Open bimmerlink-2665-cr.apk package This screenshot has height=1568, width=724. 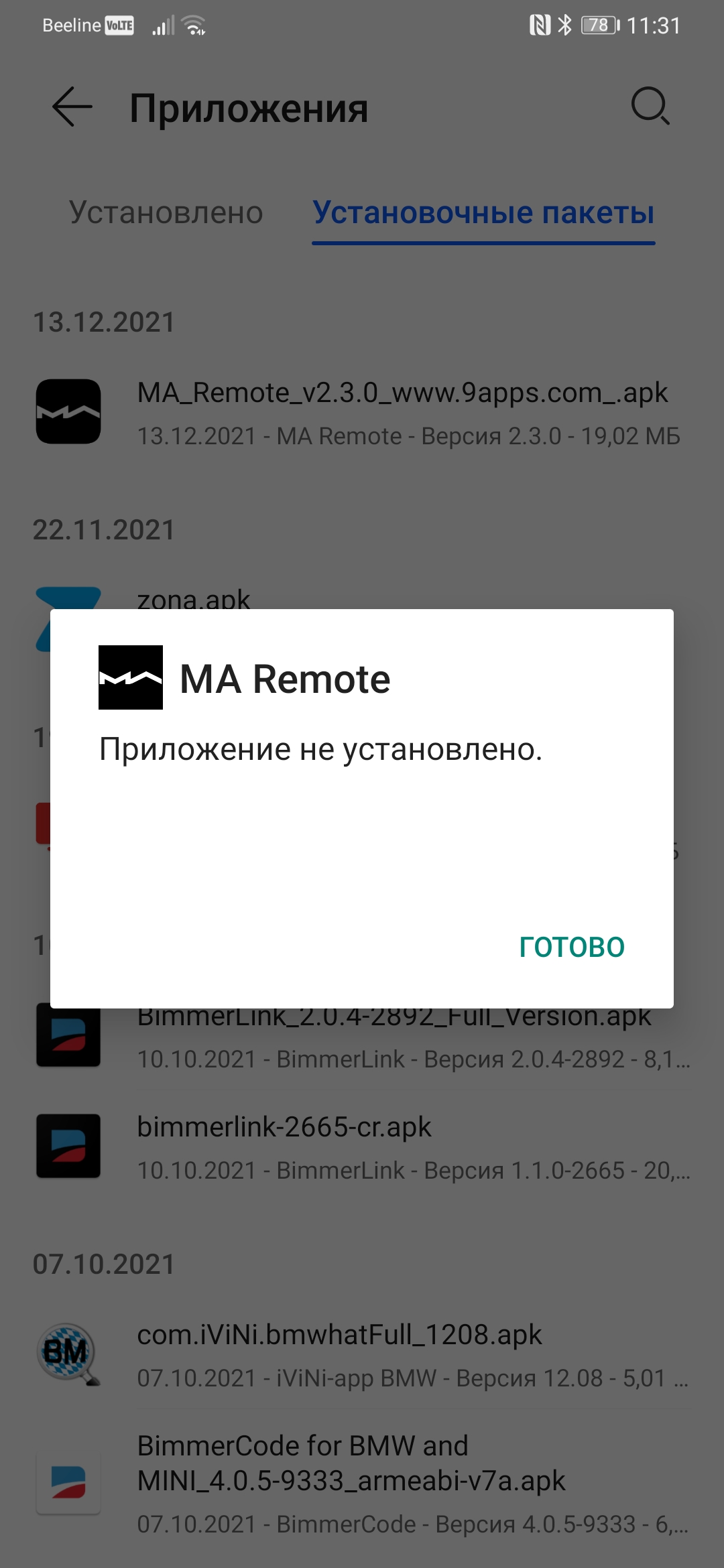[x=362, y=1147]
